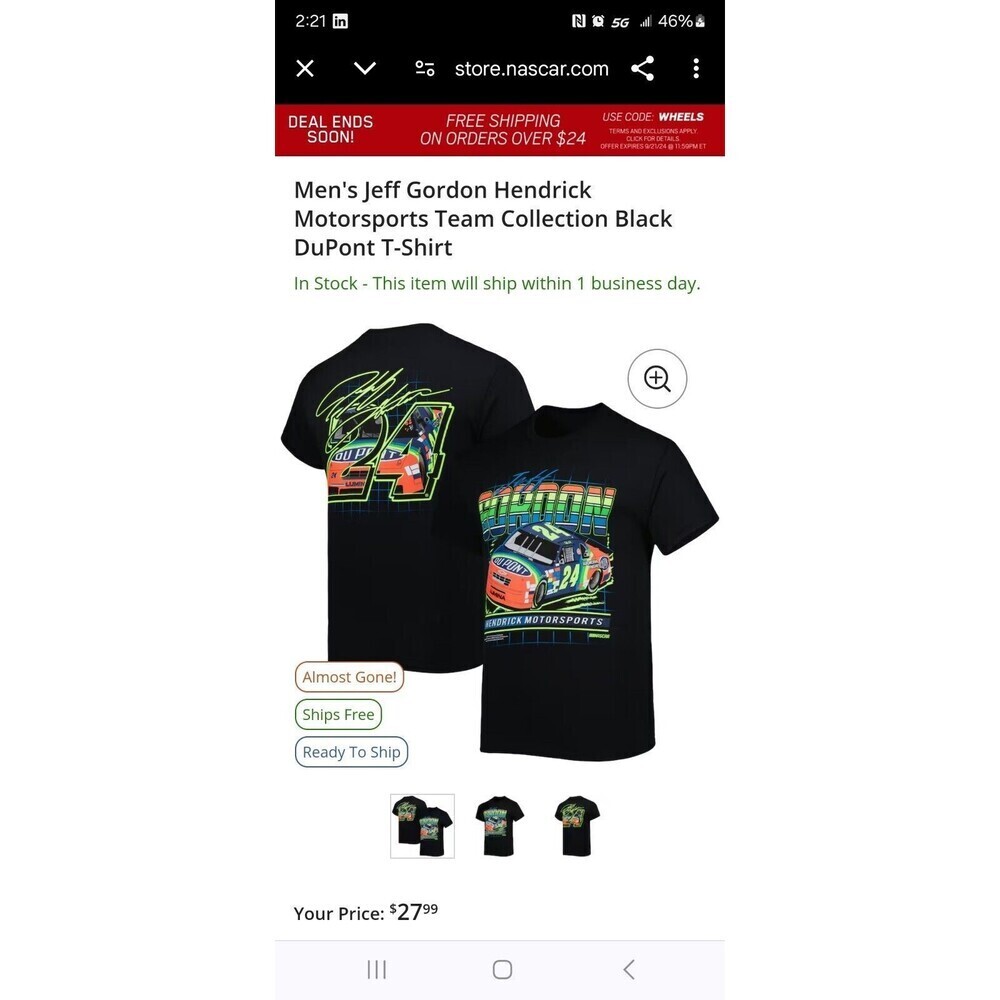This screenshot has width=1000, height=1000.
Task: Open recent apps from the navigation bar
Action: pos(377,969)
